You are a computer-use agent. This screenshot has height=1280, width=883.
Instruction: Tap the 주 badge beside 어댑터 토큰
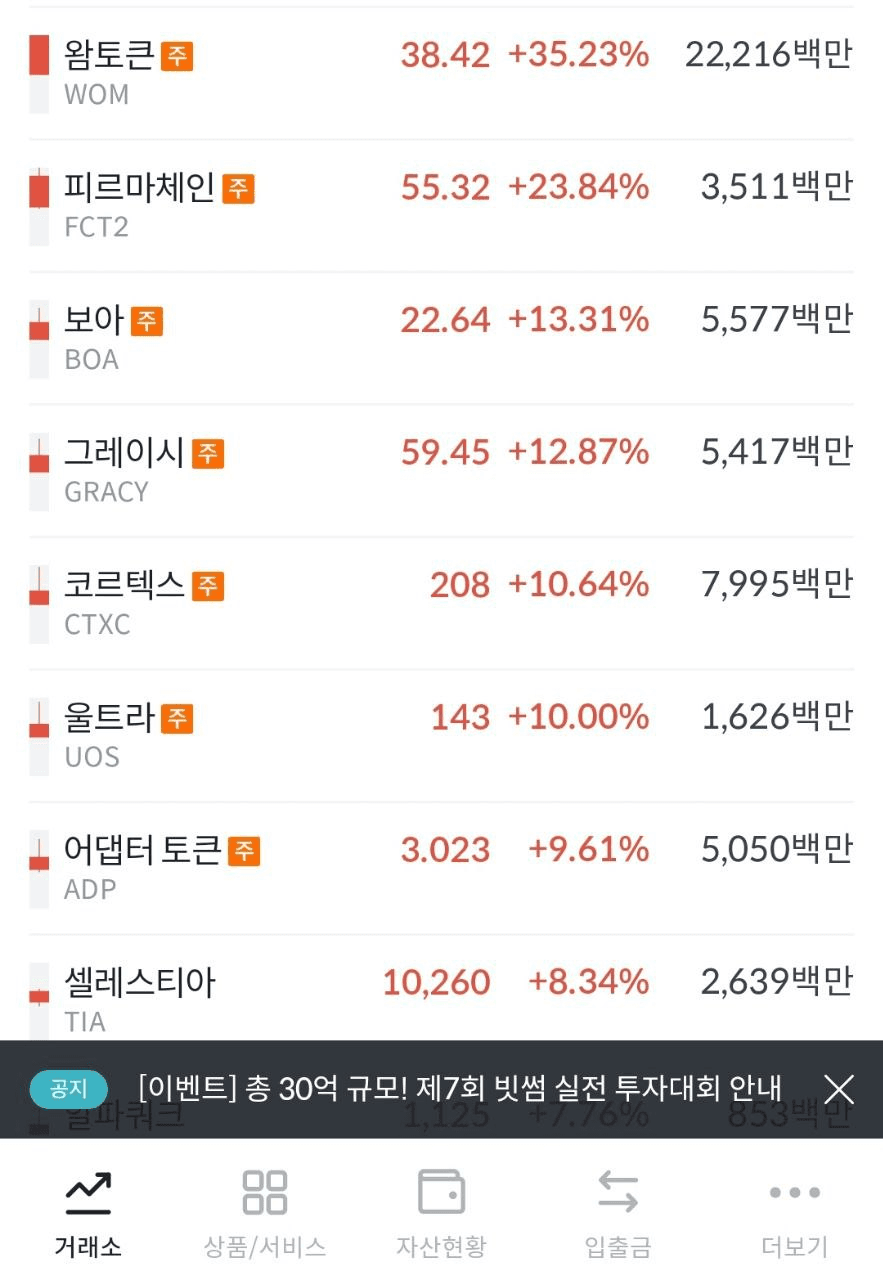243,850
